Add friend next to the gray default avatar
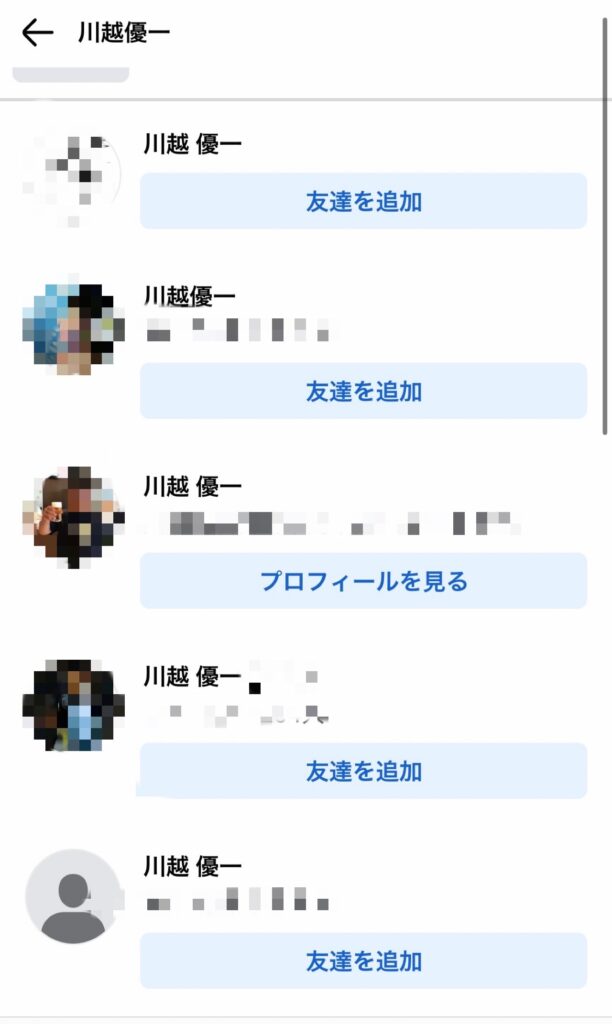 click(363, 961)
